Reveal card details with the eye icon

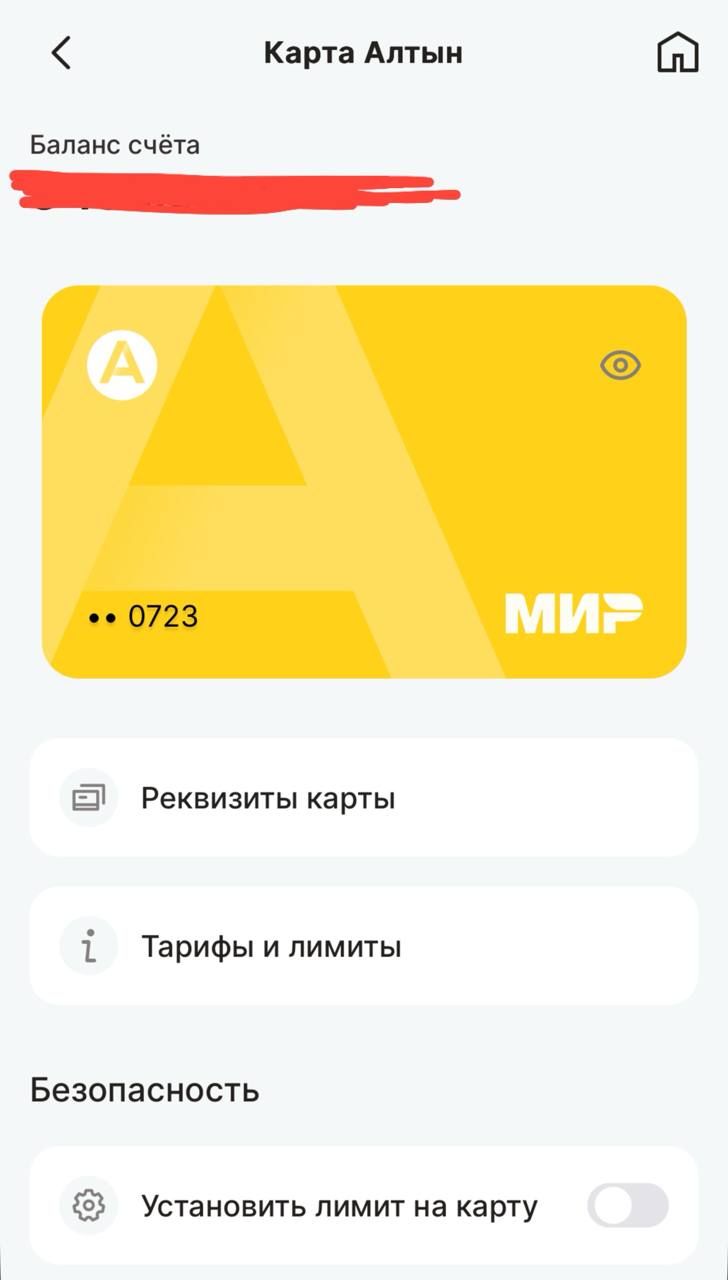click(620, 365)
